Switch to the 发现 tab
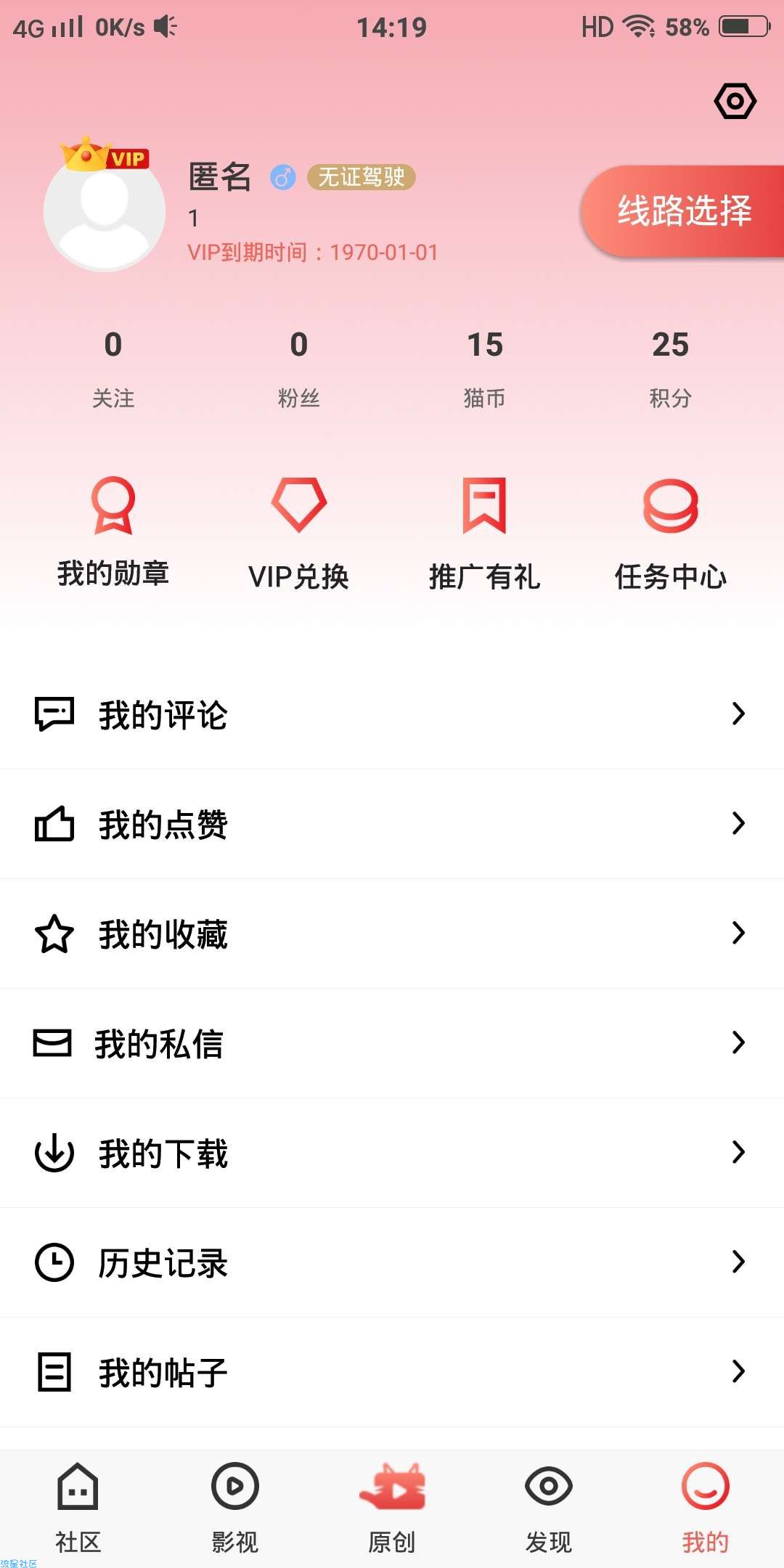The image size is (784, 1568). (549, 1508)
